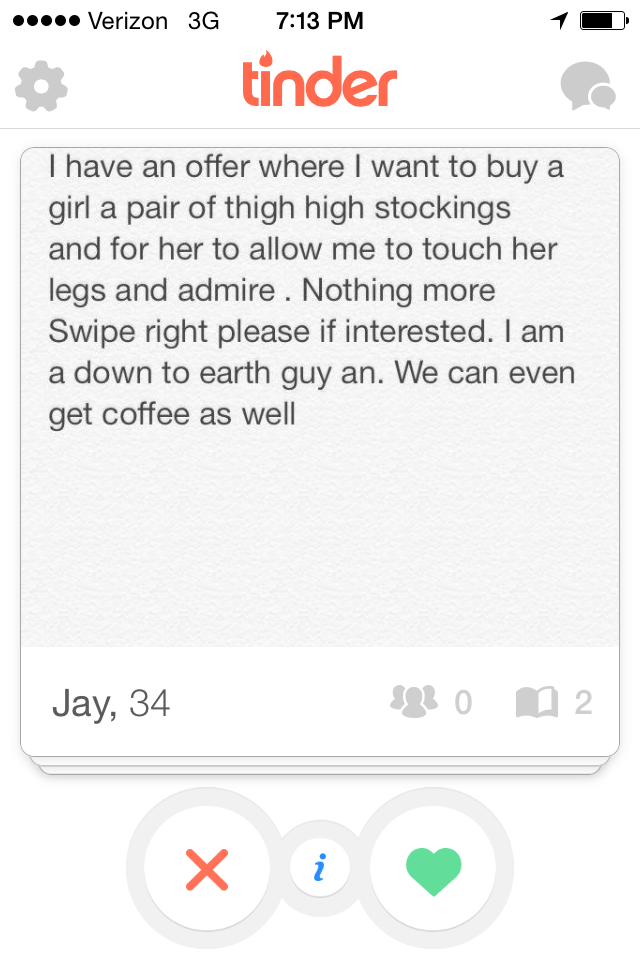The width and height of the screenshot is (640, 960).
Task: Reject Jay with the X button
Action: coord(207,868)
